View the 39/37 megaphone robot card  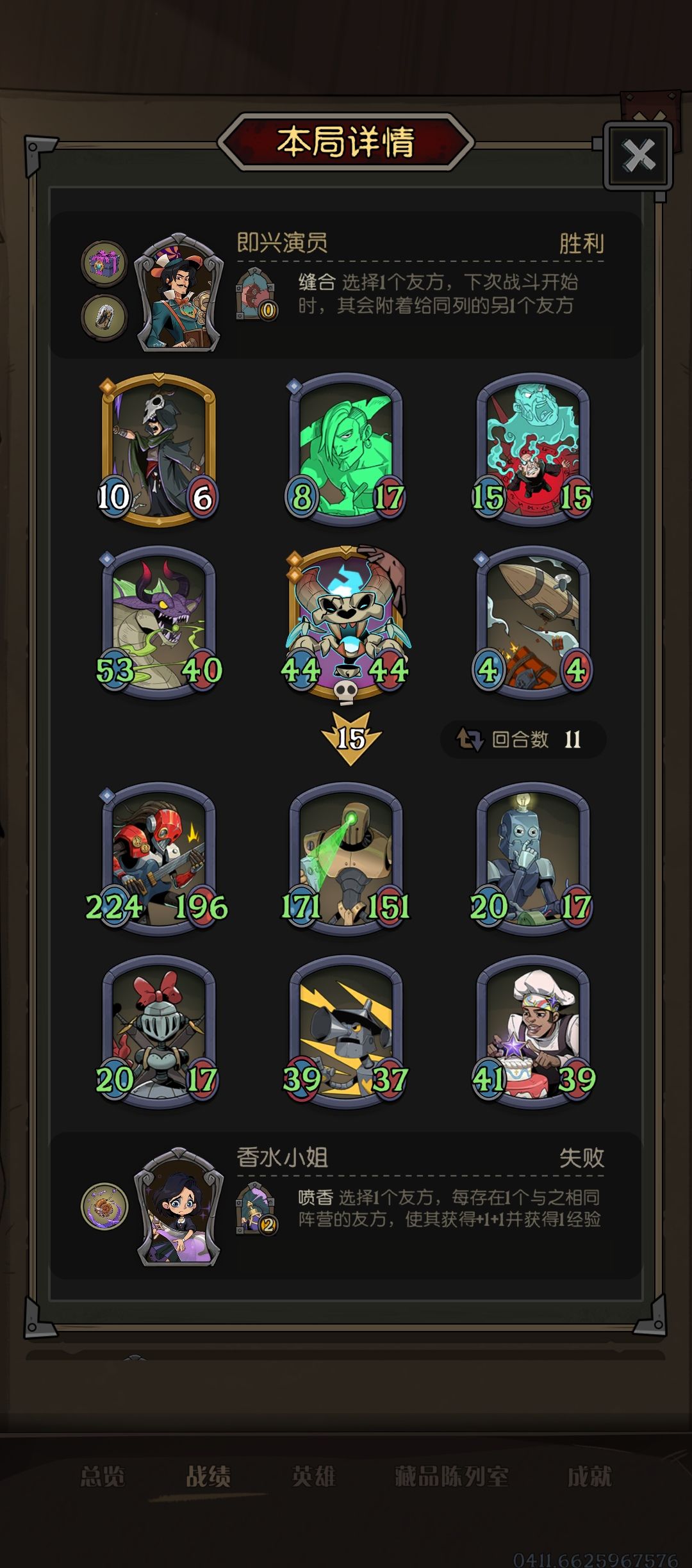[346, 1033]
